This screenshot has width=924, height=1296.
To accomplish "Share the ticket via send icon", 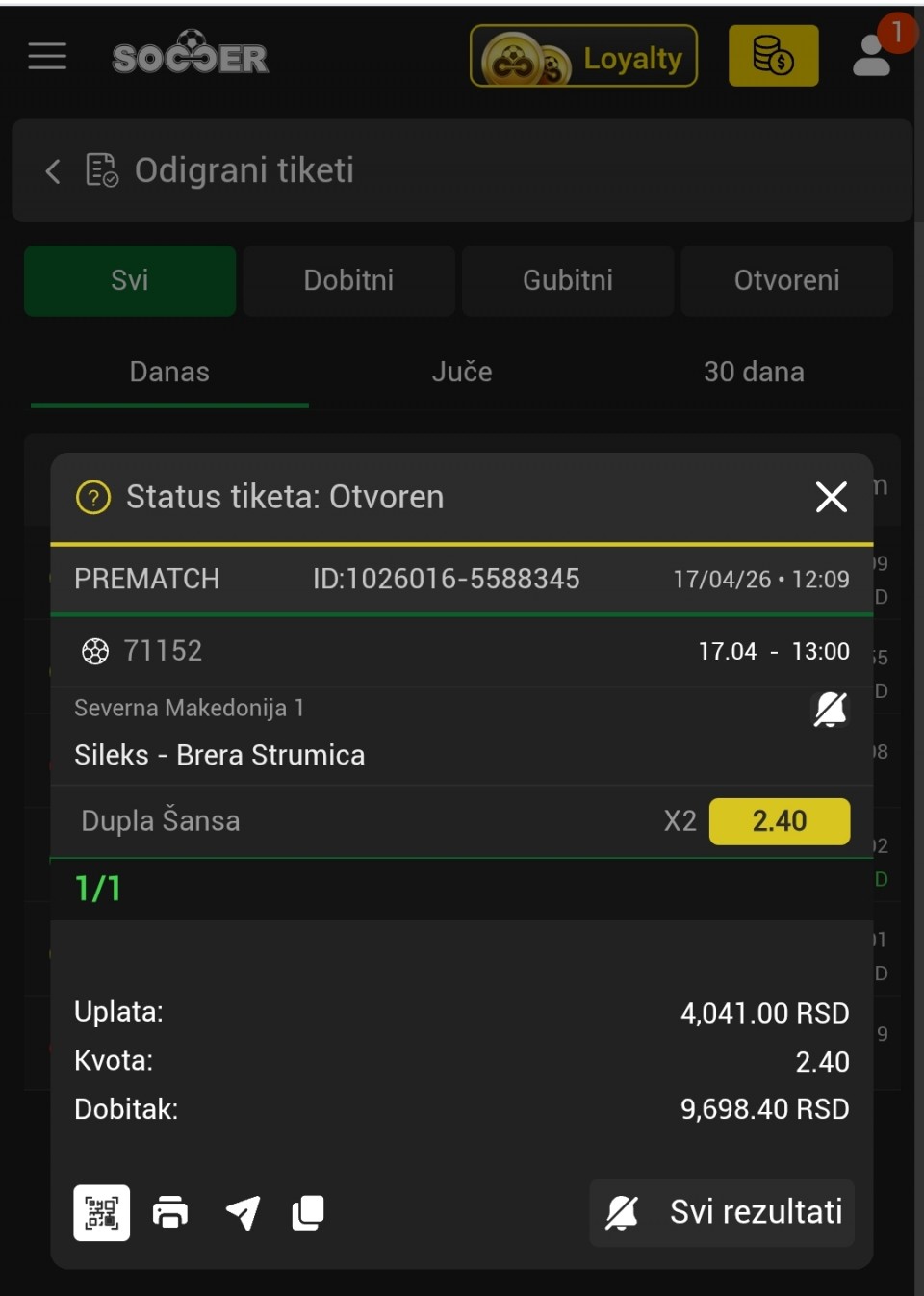I will 243,1212.
